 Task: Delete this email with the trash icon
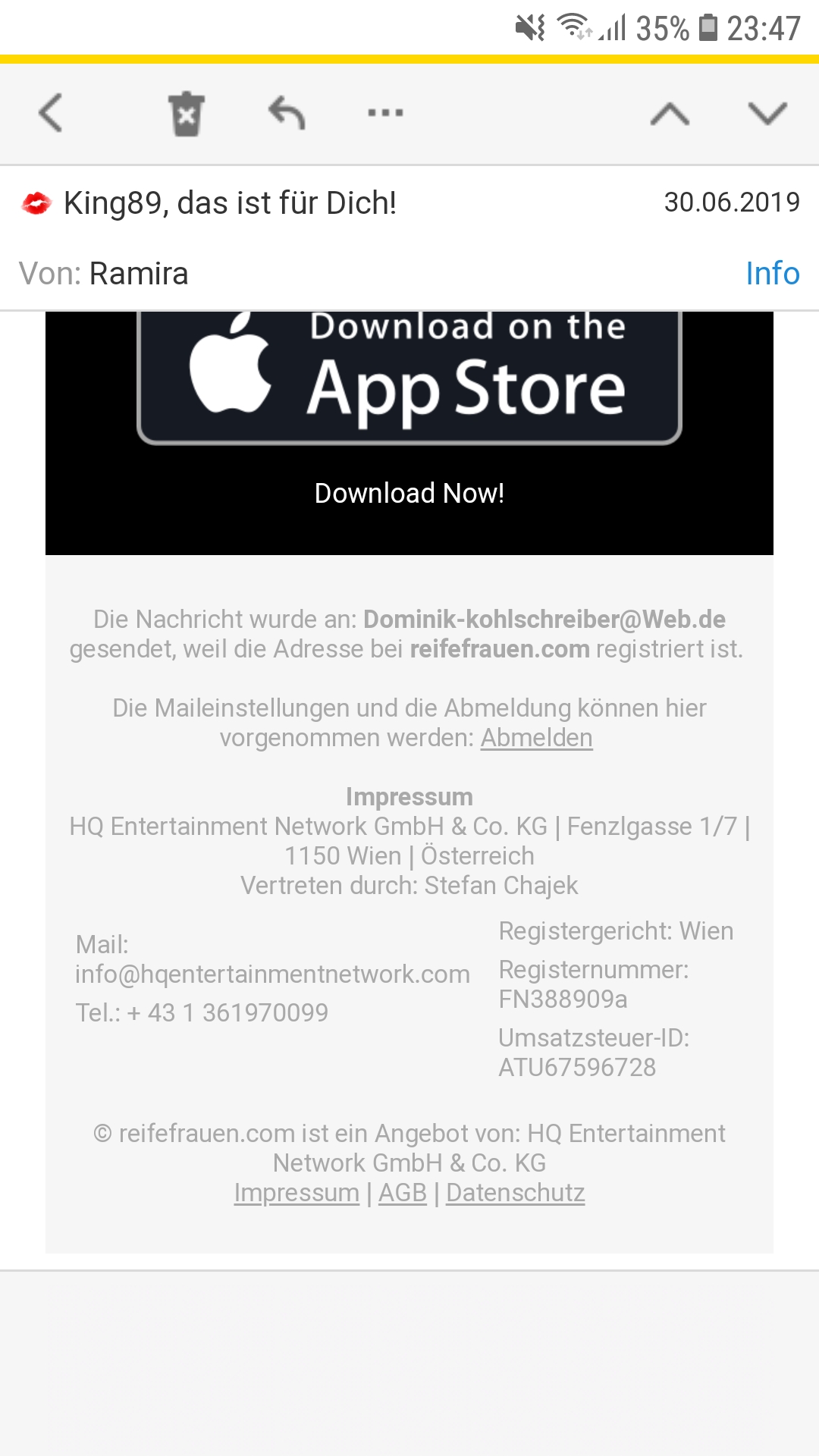pos(186,114)
